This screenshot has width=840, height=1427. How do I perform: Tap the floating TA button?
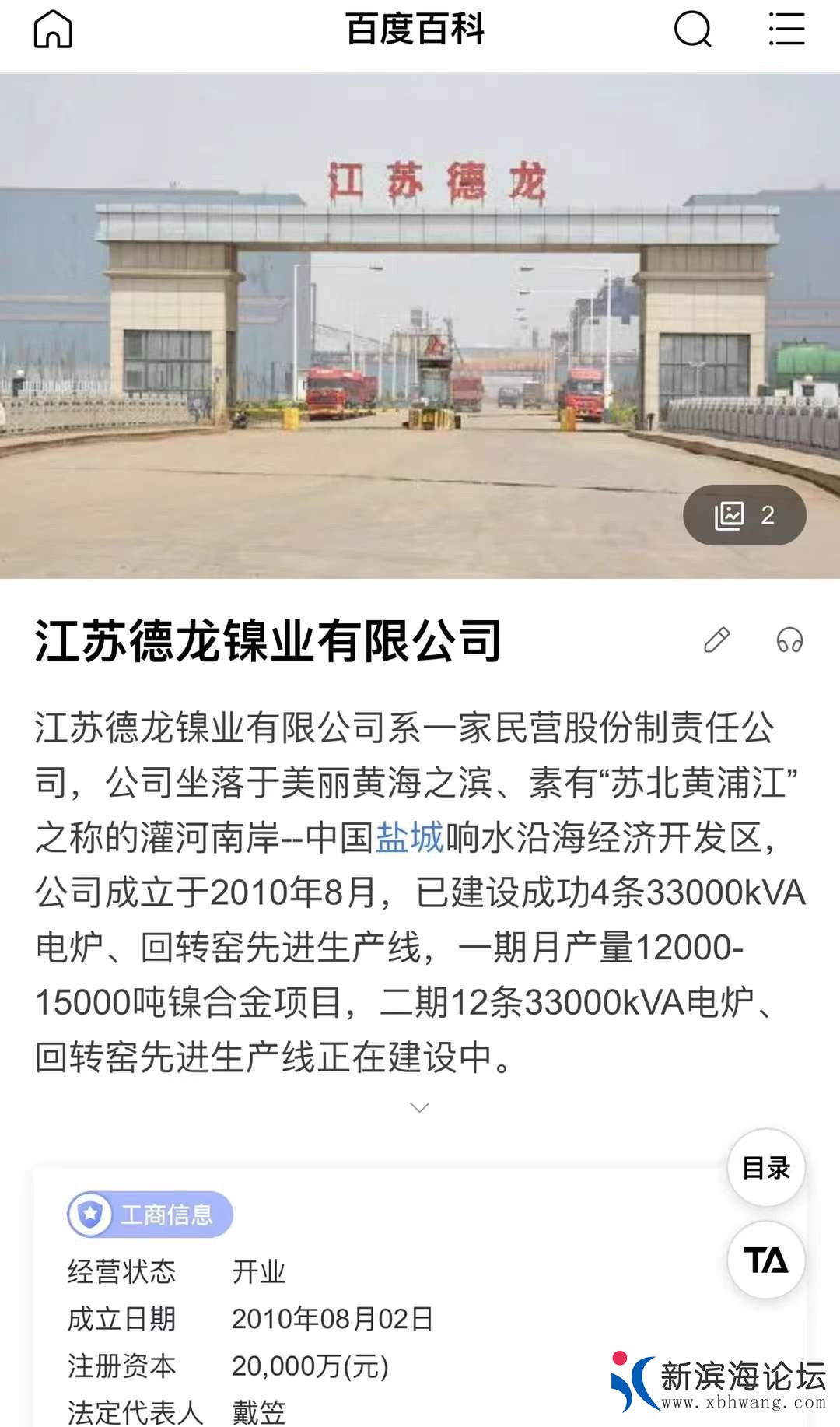coord(766,1260)
